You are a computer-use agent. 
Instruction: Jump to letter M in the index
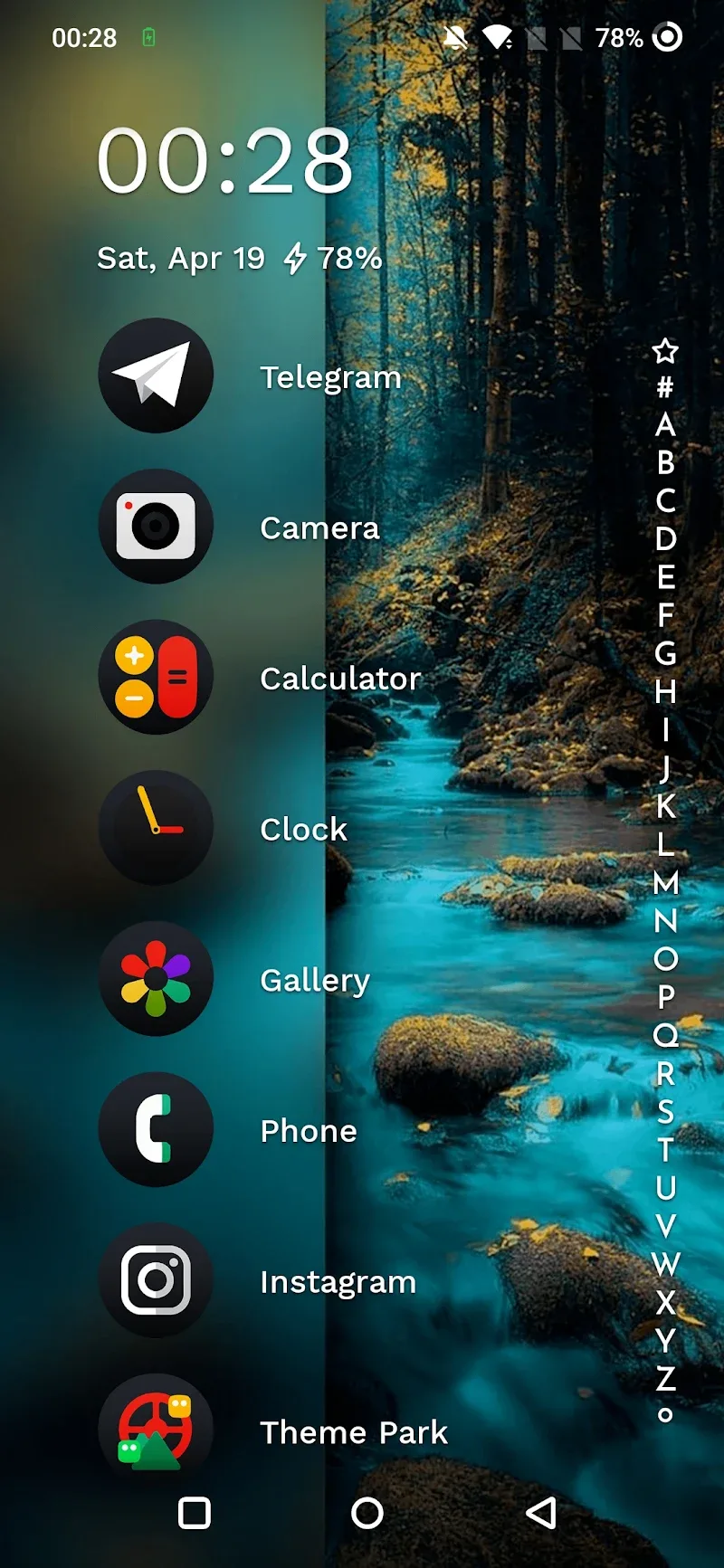tap(665, 882)
